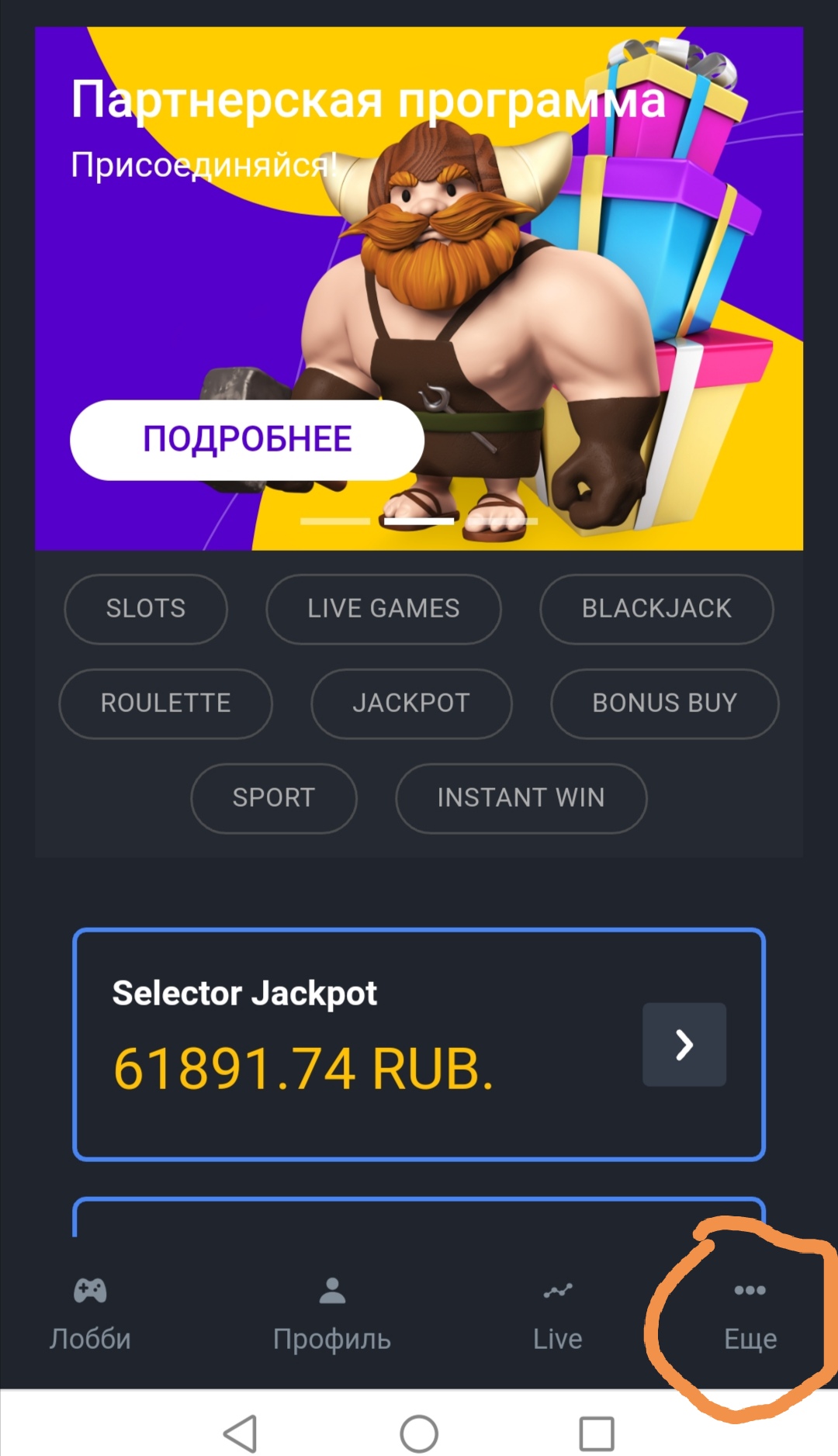Select the INSTANT WIN chip
This screenshot has width=838, height=1456.
[x=521, y=798]
